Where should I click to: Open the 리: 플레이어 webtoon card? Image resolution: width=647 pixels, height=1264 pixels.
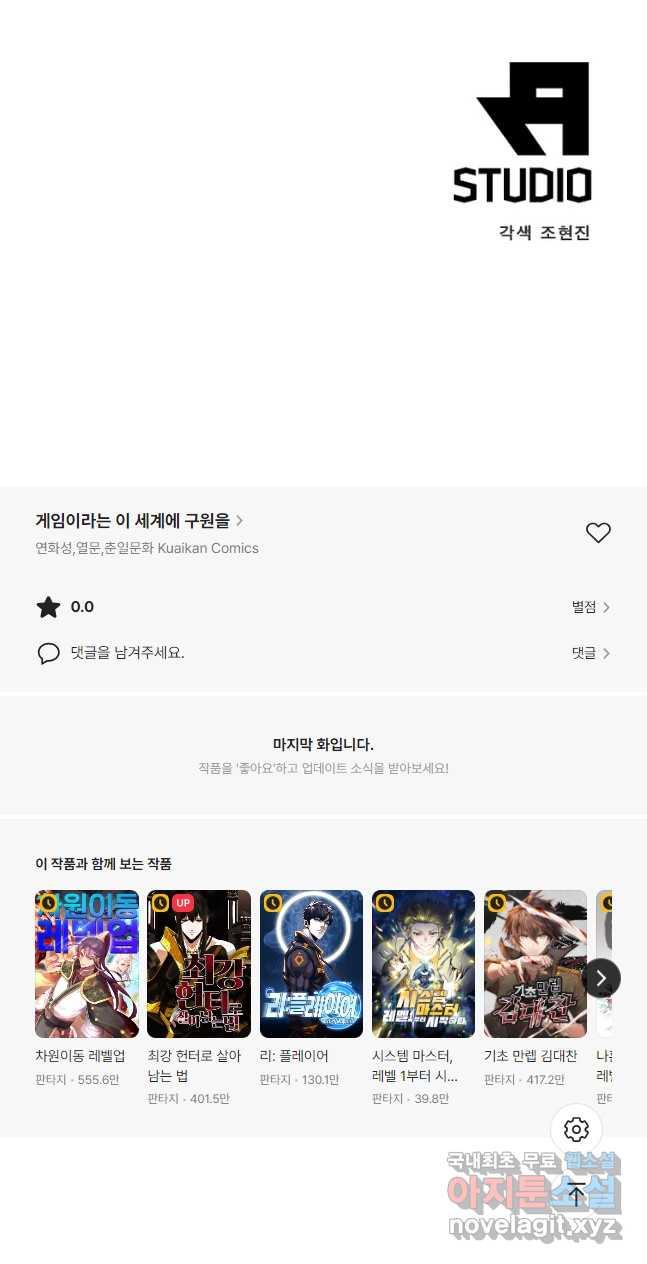311,964
